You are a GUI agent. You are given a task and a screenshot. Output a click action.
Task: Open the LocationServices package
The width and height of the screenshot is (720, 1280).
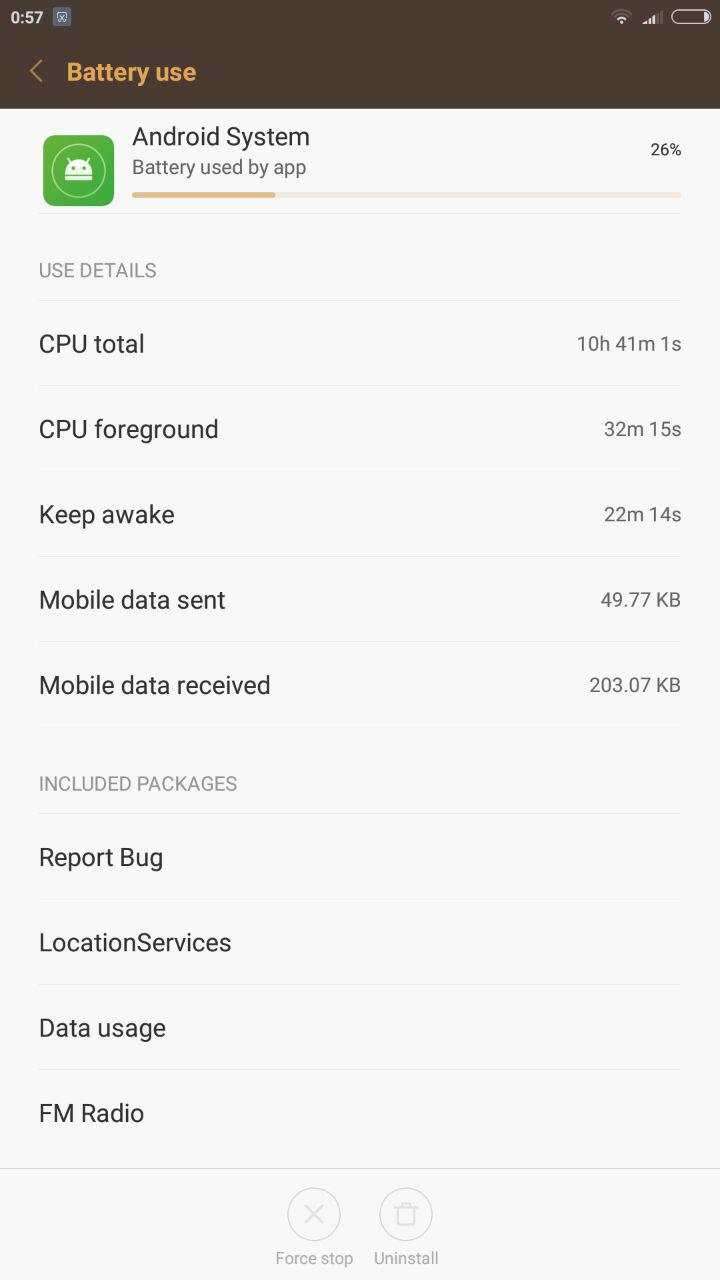pyautogui.click(x=360, y=942)
